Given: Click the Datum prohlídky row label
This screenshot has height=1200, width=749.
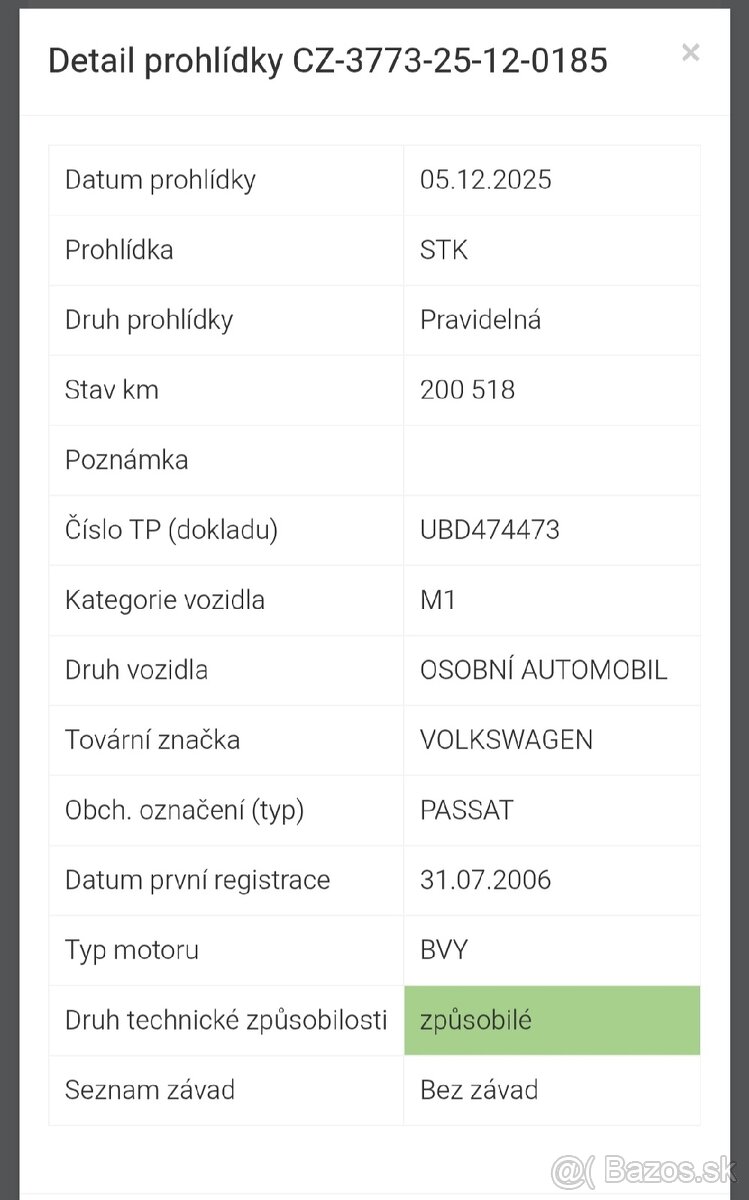Looking at the screenshot, I should point(160,180).
